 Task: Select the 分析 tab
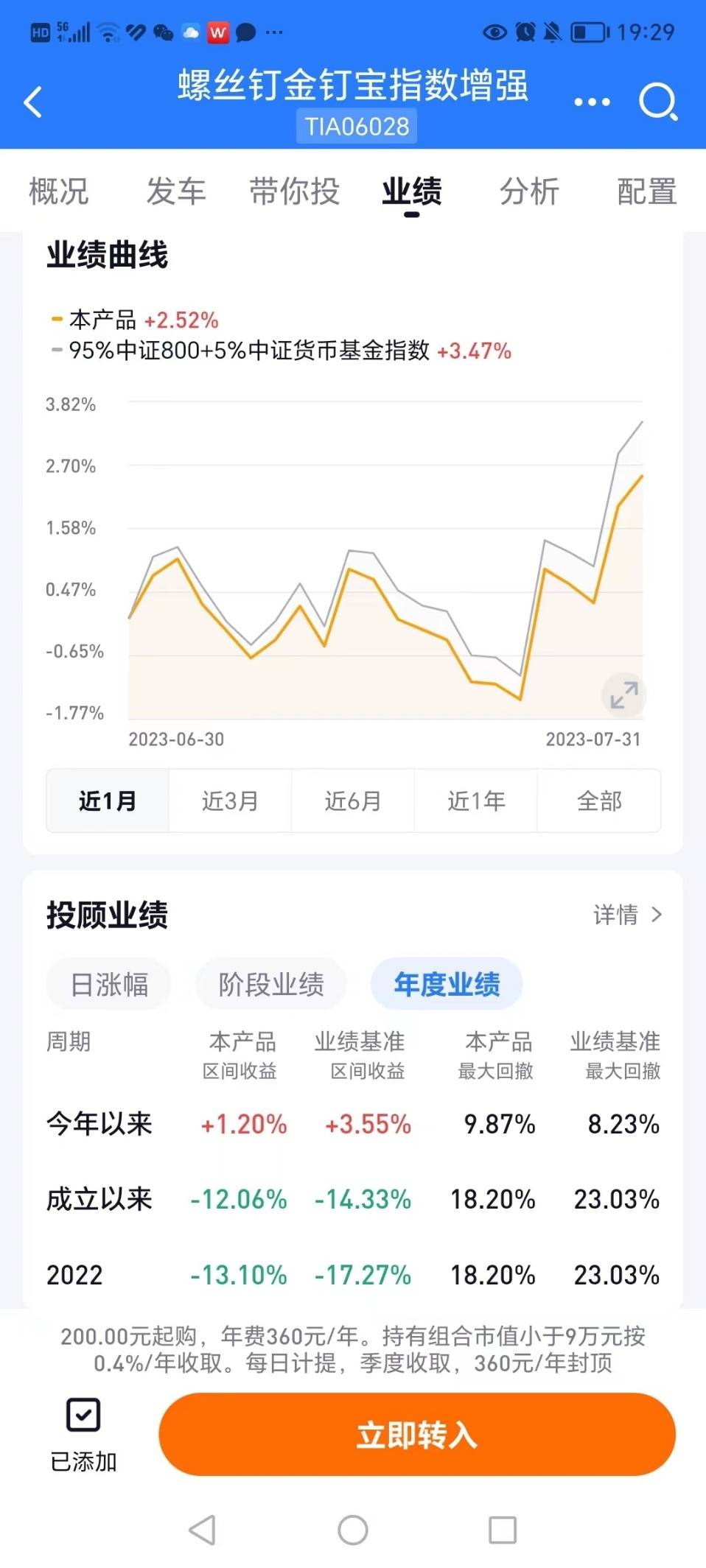coord(530,191)
